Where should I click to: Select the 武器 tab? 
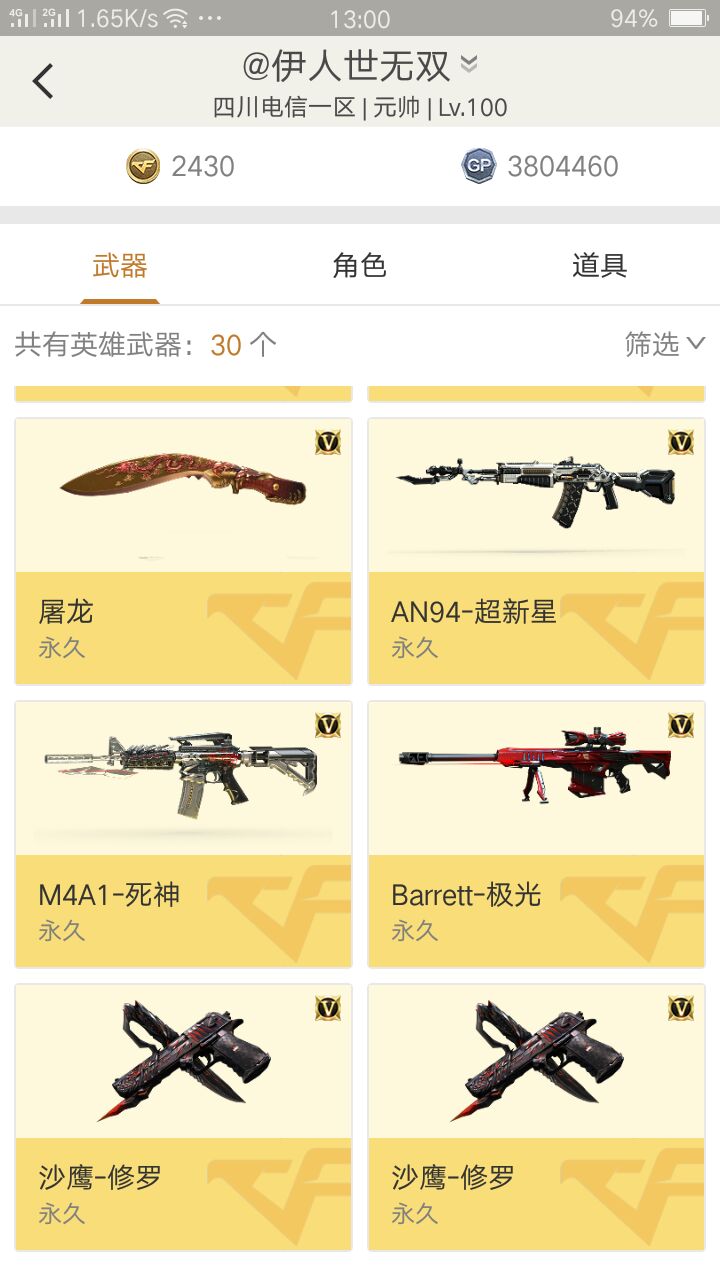(120, 266)
